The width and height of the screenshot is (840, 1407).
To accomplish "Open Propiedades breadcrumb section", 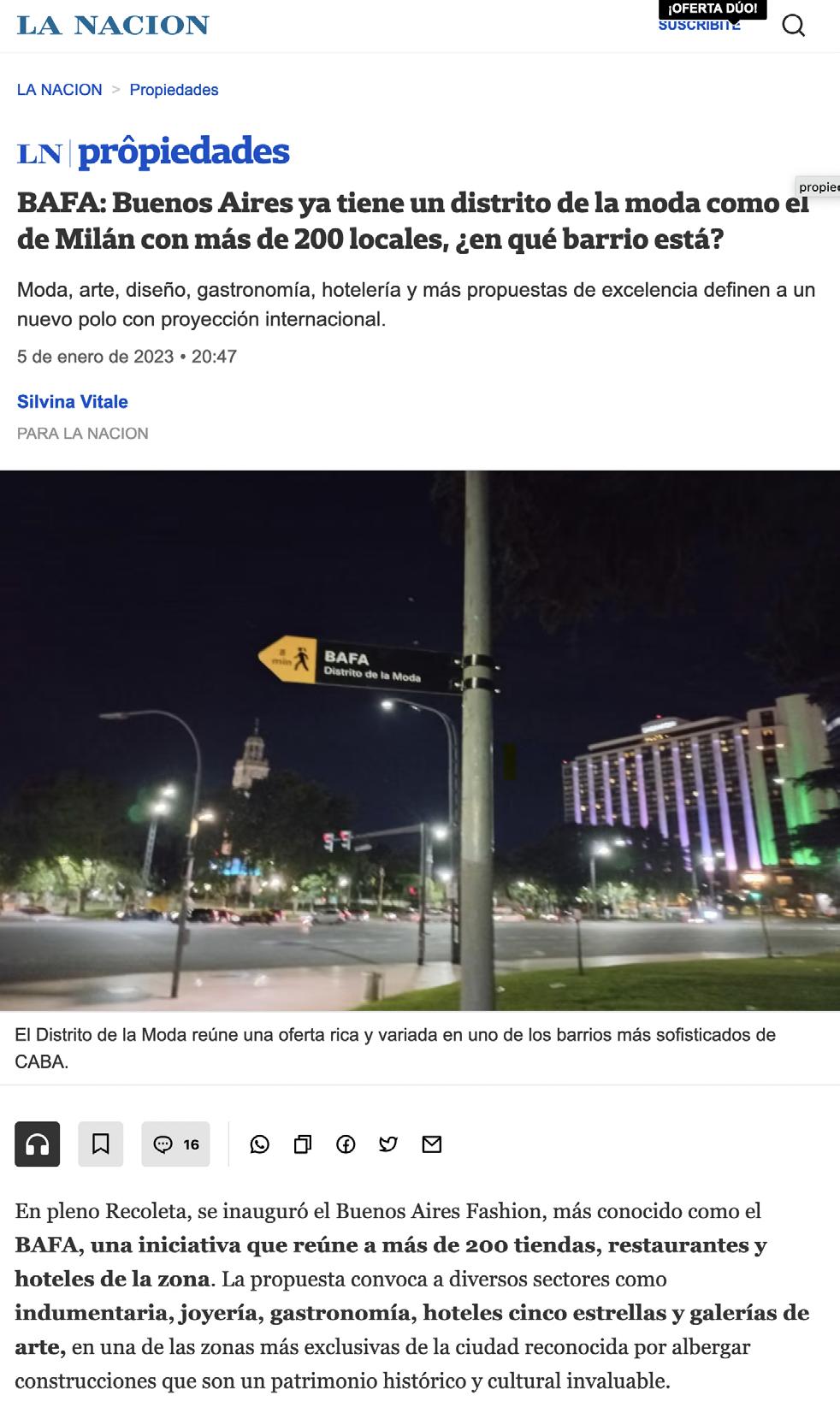I will pyautogui.click(x=174, y=90).
